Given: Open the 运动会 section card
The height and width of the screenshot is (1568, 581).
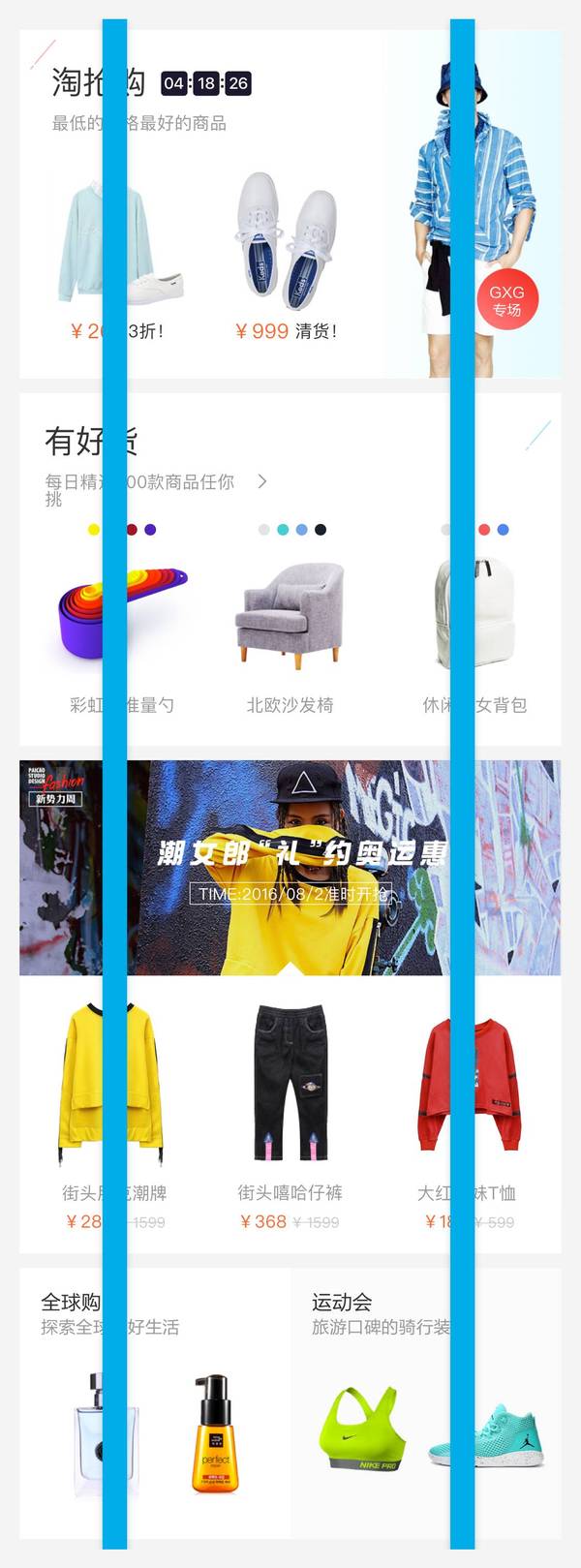Looking at the screenshot, I should coord(426,1404).
